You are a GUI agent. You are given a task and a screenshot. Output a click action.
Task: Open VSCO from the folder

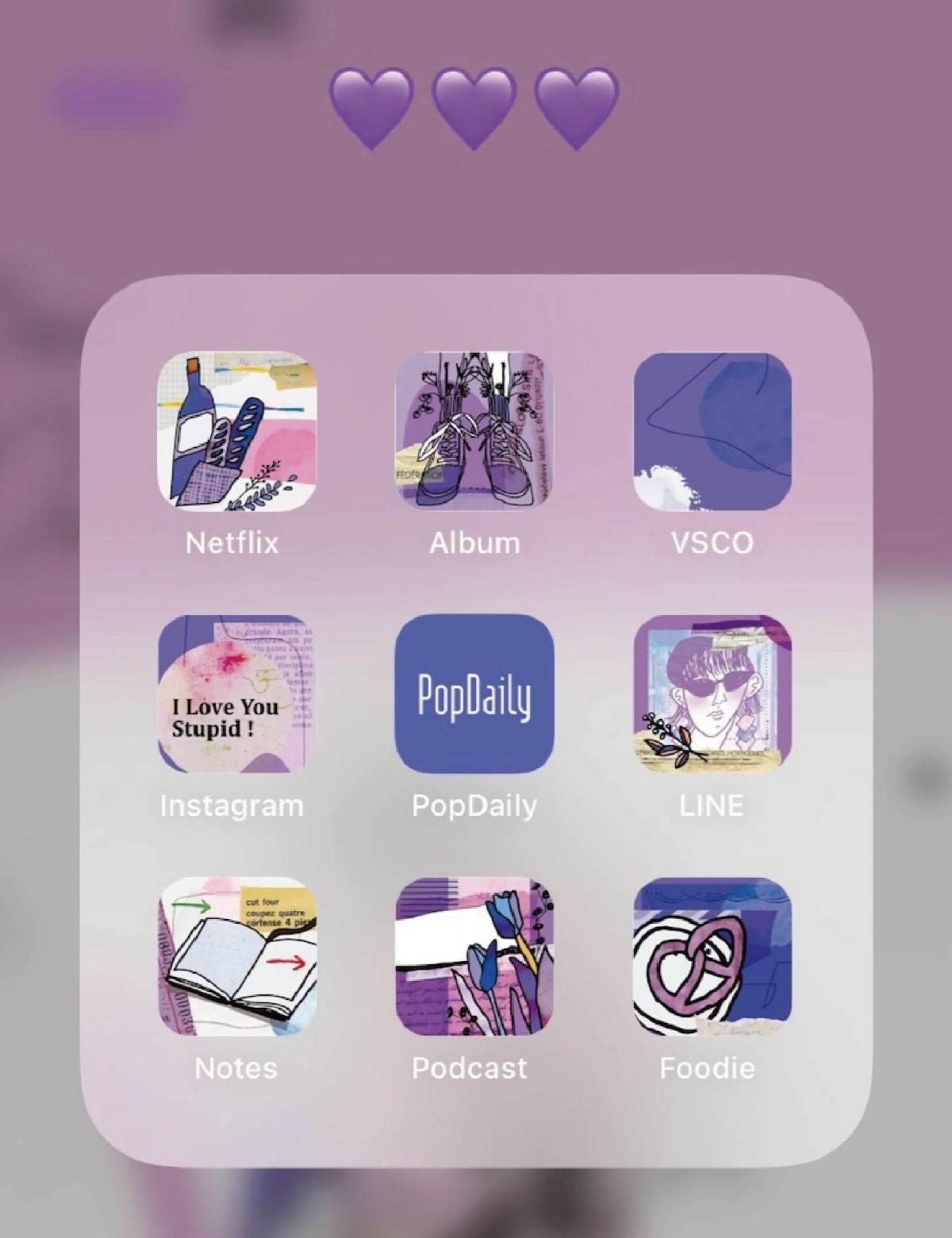coord(712,432)
